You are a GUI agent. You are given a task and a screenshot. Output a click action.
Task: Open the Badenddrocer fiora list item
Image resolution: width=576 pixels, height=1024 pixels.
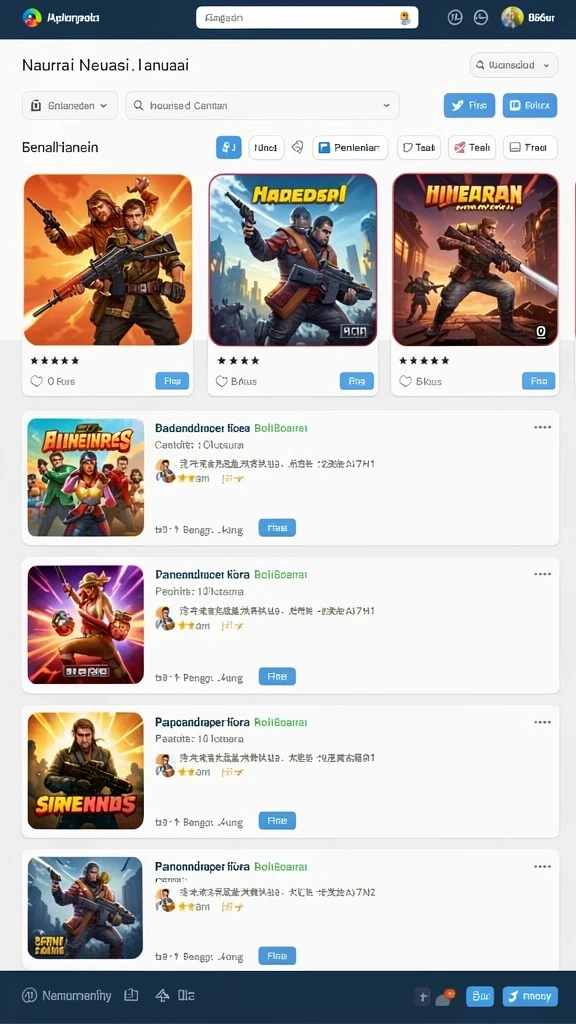tap(291, 477)
